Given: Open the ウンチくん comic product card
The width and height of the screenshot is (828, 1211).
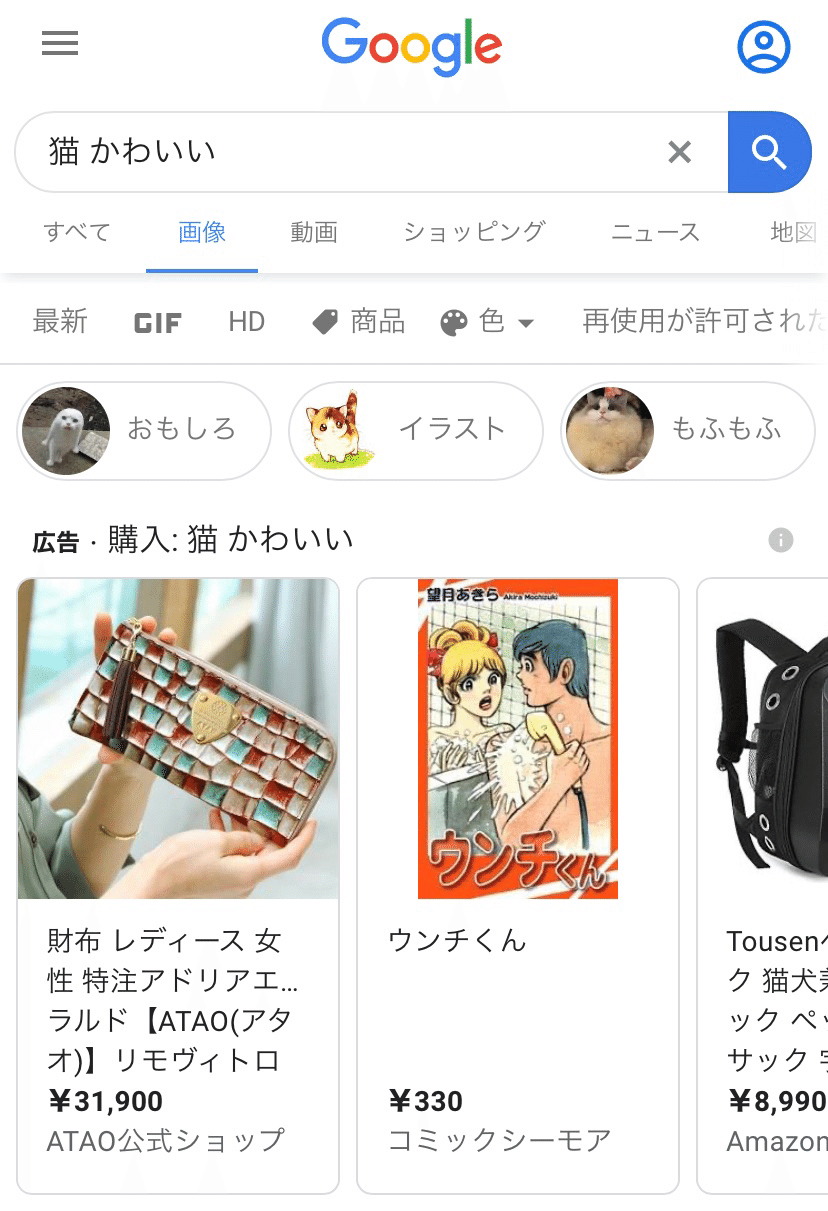Looking at the screenshot, I should 517,885.
